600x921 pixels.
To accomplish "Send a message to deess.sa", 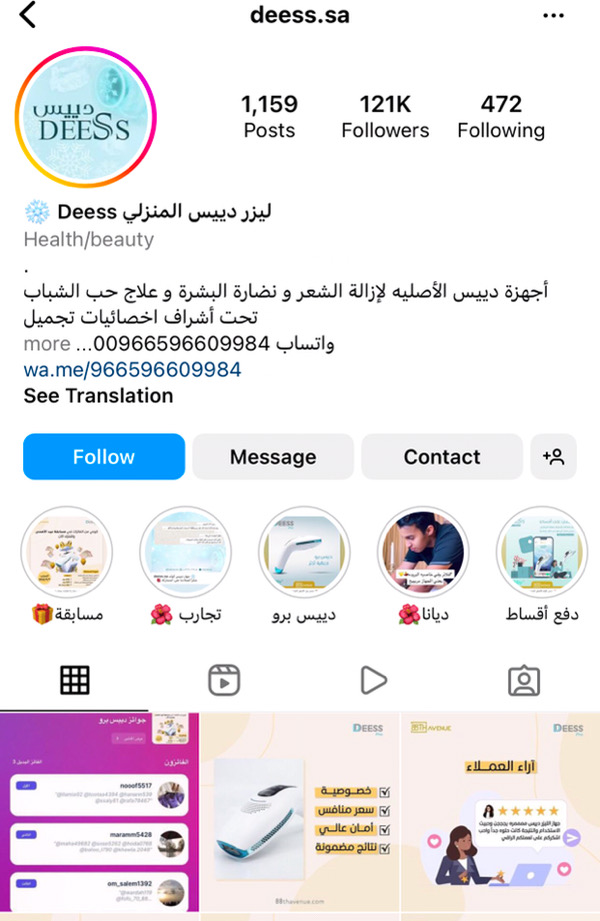I will (272, 457).
